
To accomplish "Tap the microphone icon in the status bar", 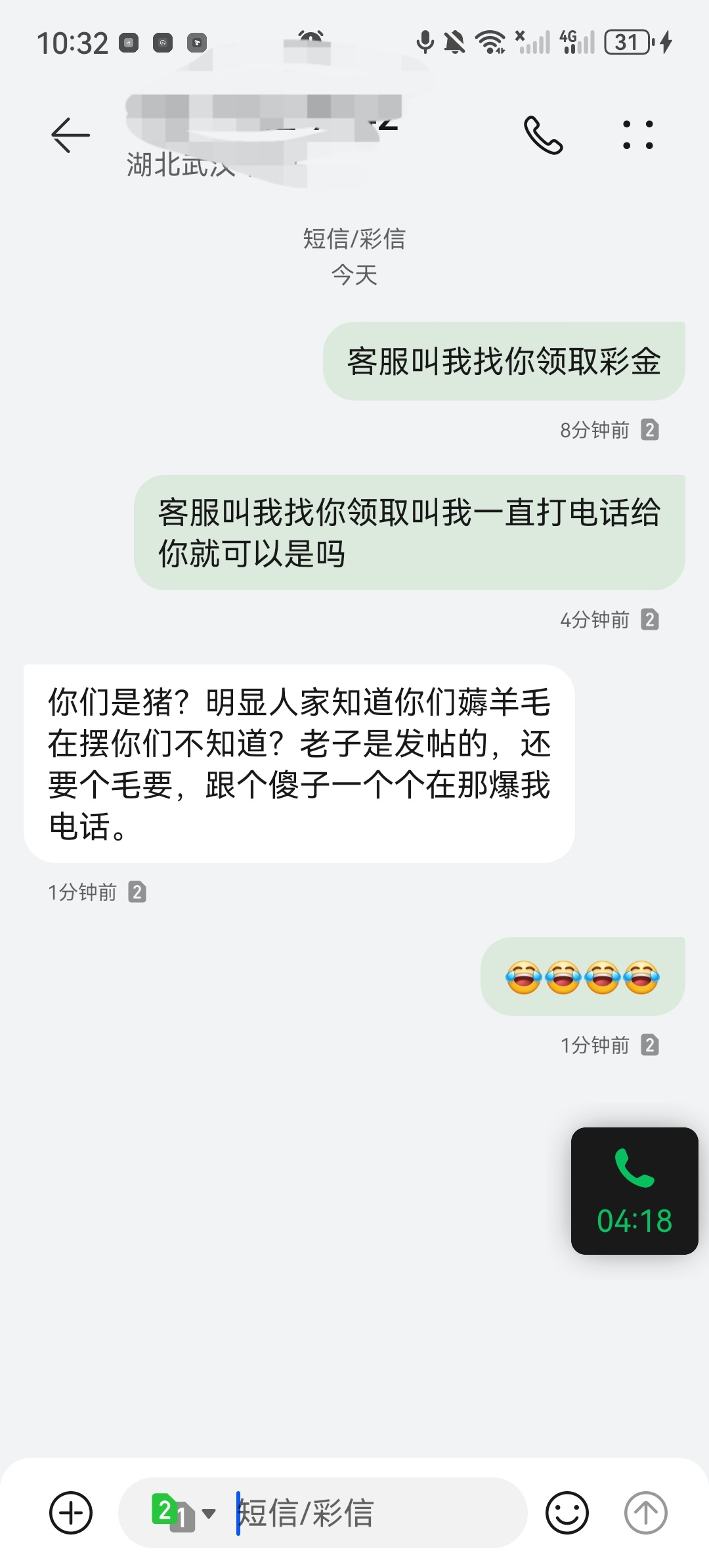I will point(425,41).
